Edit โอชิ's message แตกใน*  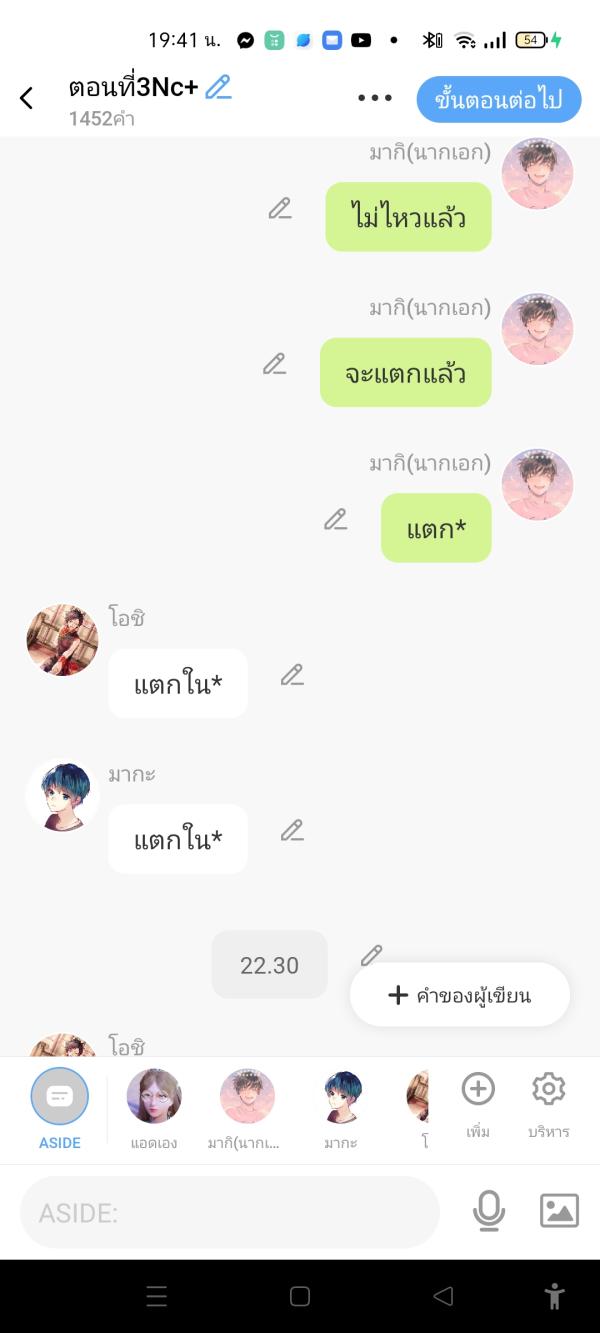tap(292, 675)
